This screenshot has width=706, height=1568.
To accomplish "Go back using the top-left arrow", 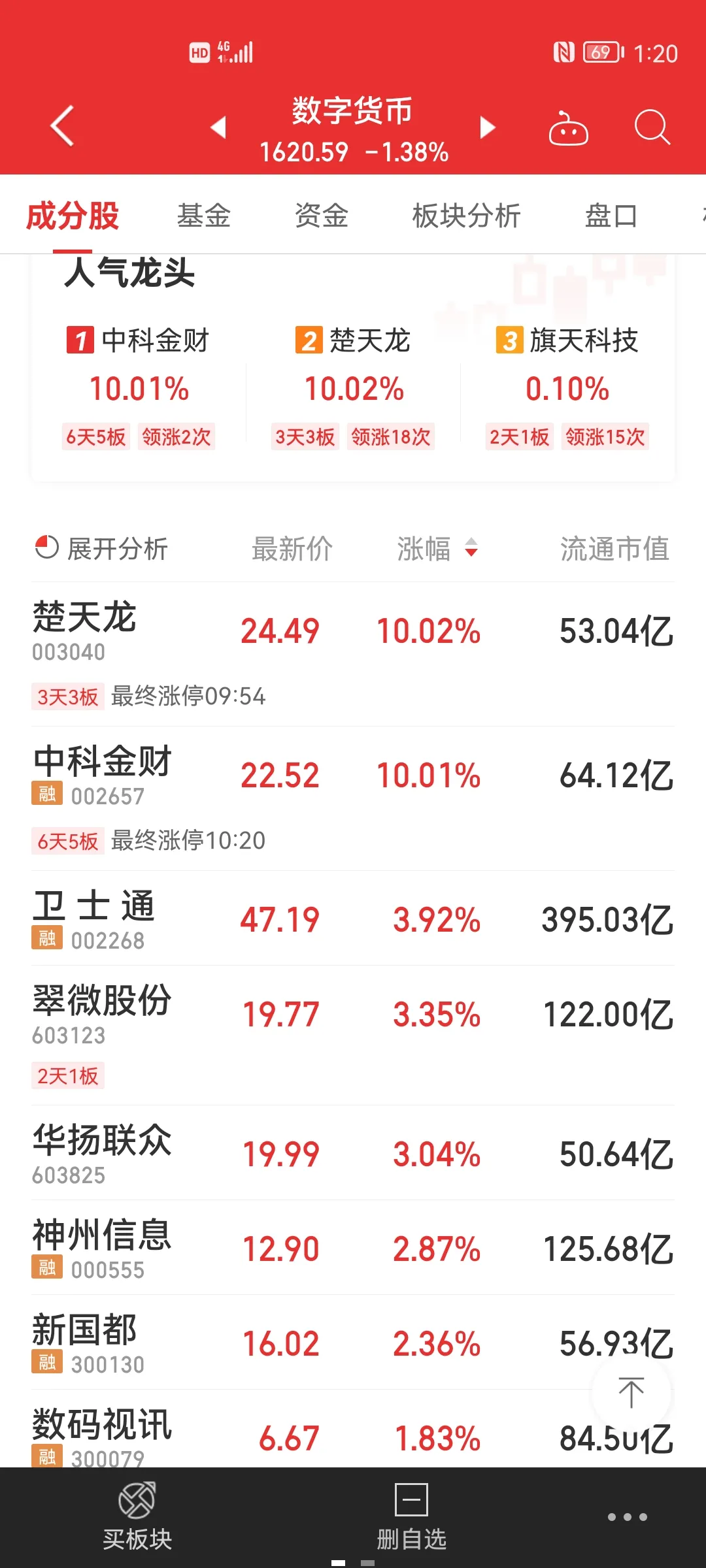I will click(x=62, y=126).
